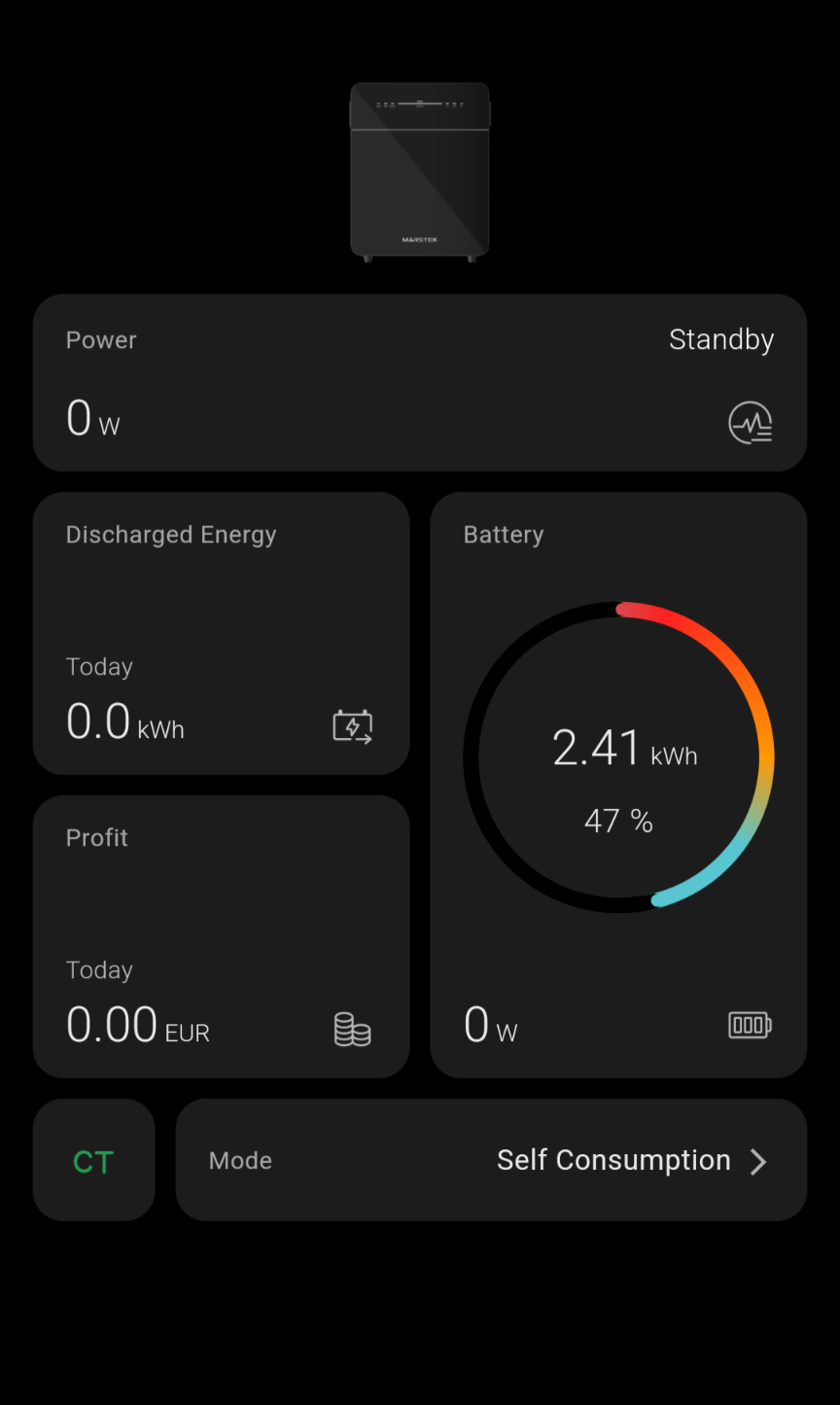Change the Self Consumption mode
Screen dimensions: 840x1405
click(491, 1160)
